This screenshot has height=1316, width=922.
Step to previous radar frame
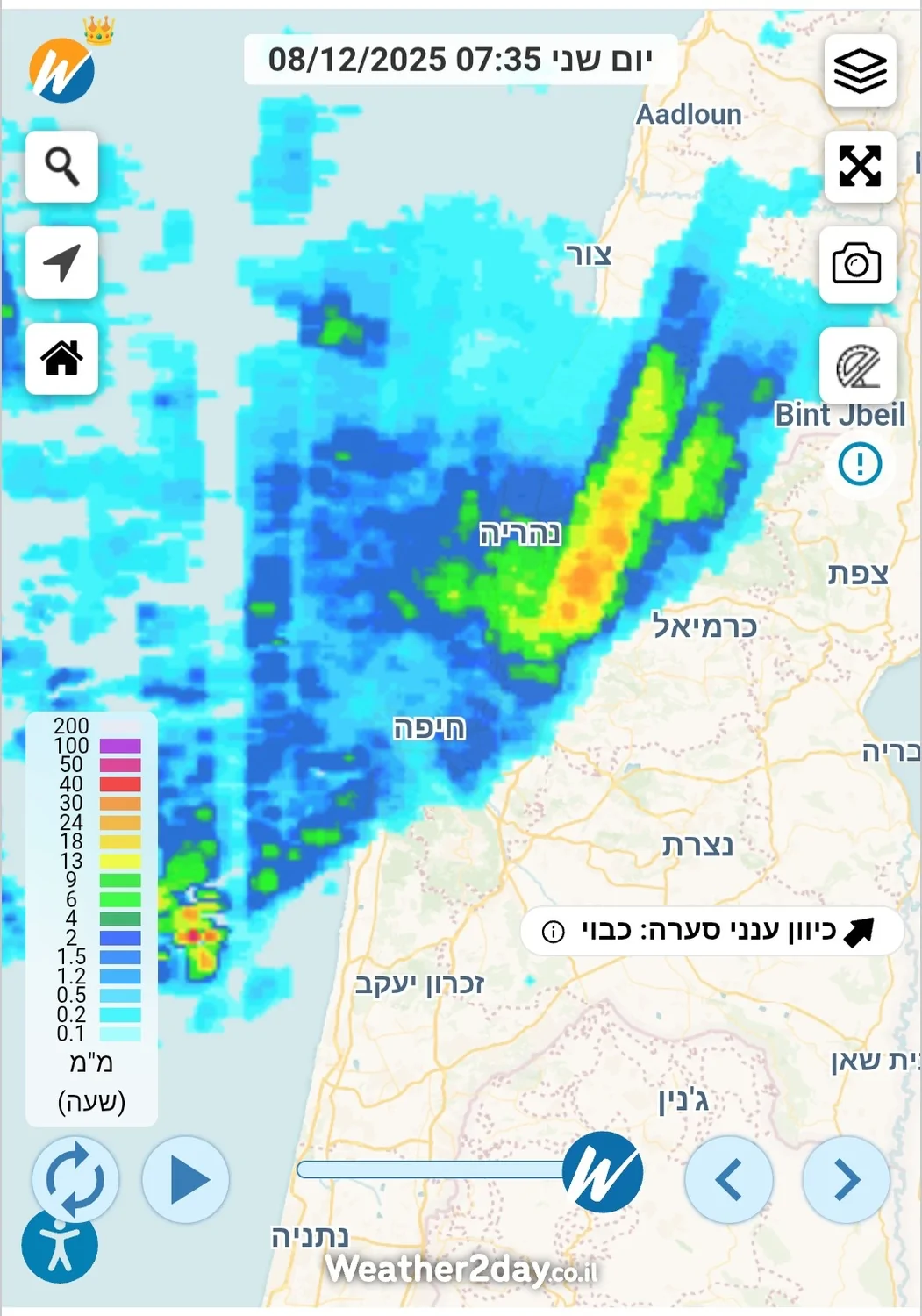coord(728,1179)
